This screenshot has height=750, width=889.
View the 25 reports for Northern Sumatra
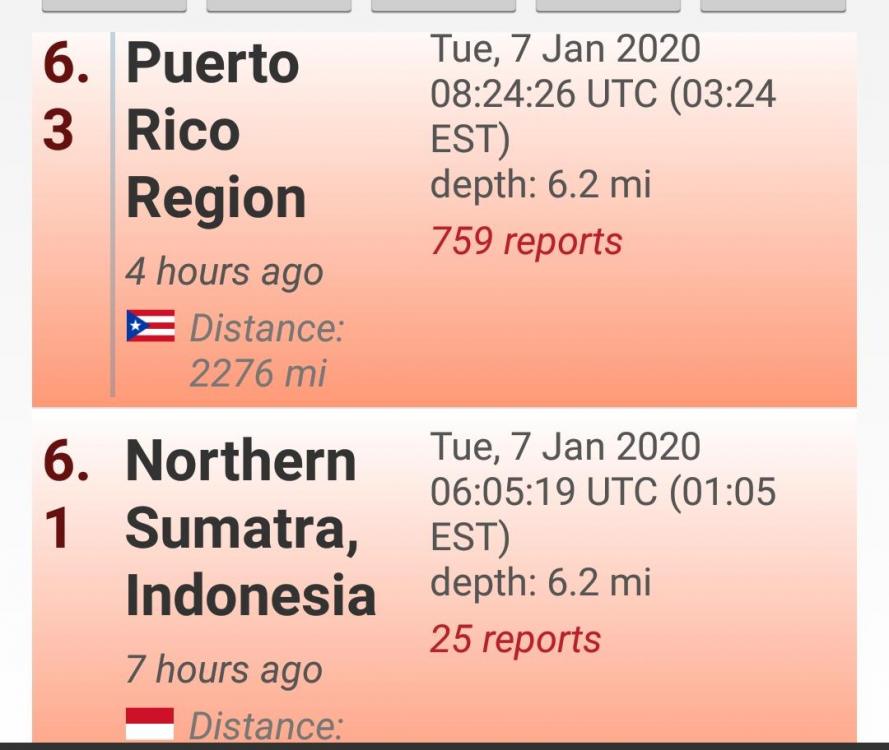[x=515, y=640]
